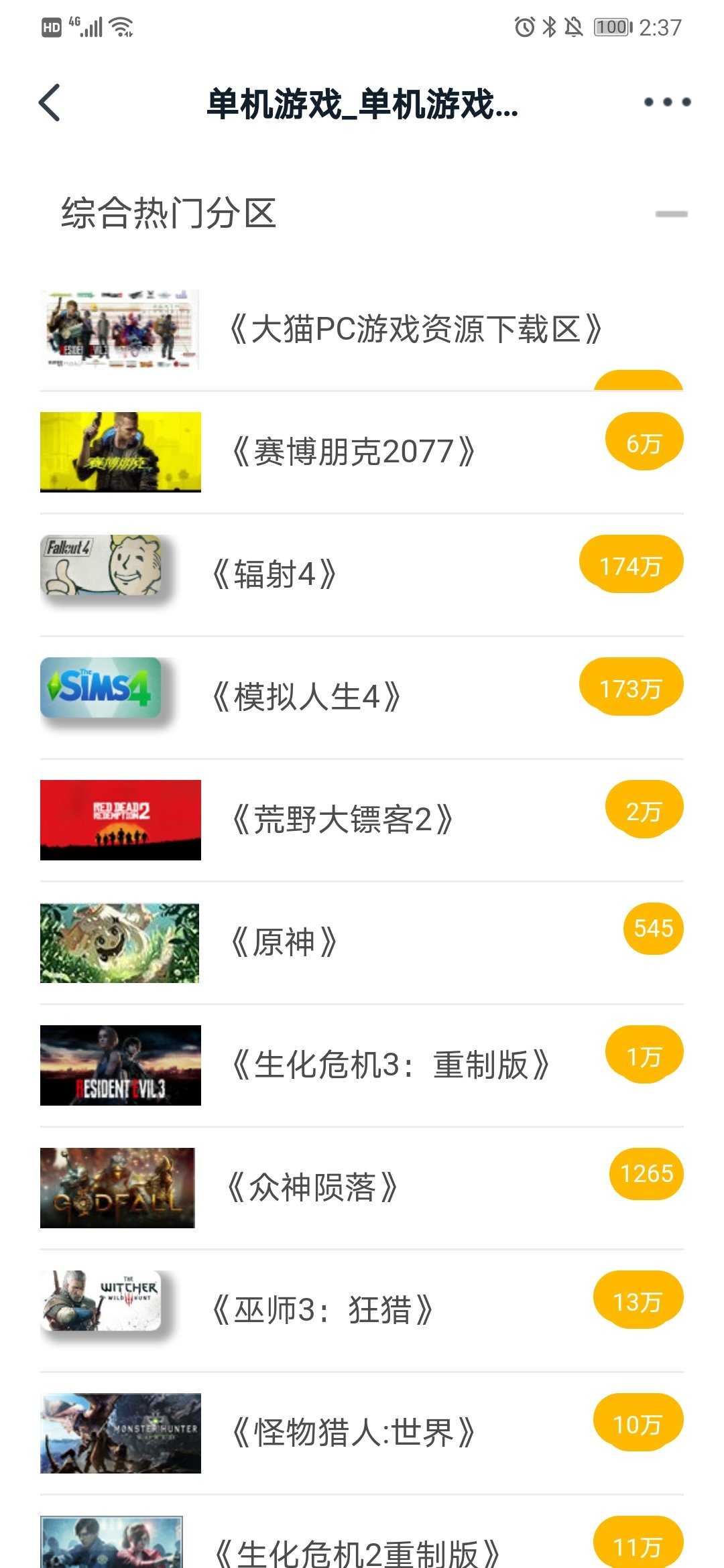Viewport: 724px width, 1568px height.
Task: Tap the Godfall cover thumbnail
Action: click(x=119, y=1186)
